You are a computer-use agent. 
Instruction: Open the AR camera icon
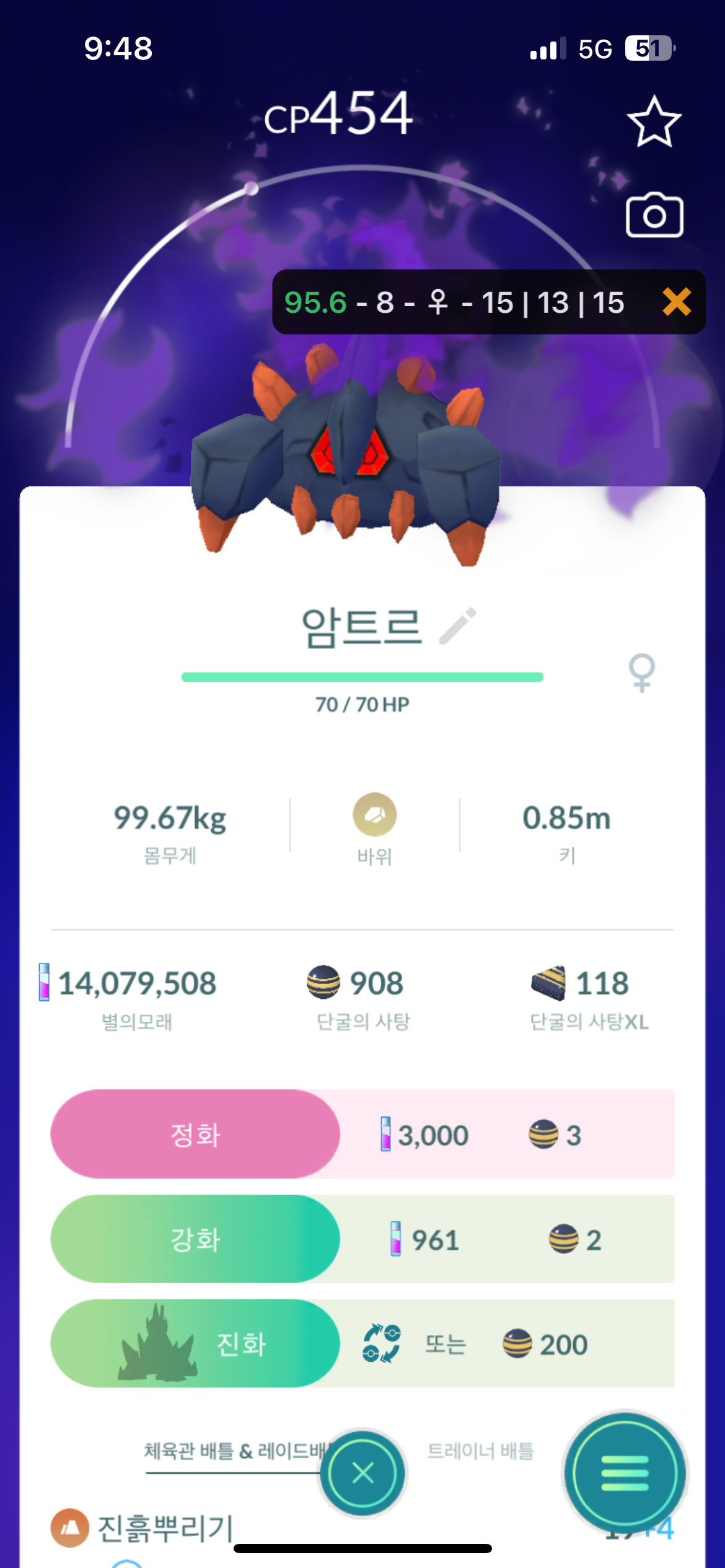click(654, 215)
